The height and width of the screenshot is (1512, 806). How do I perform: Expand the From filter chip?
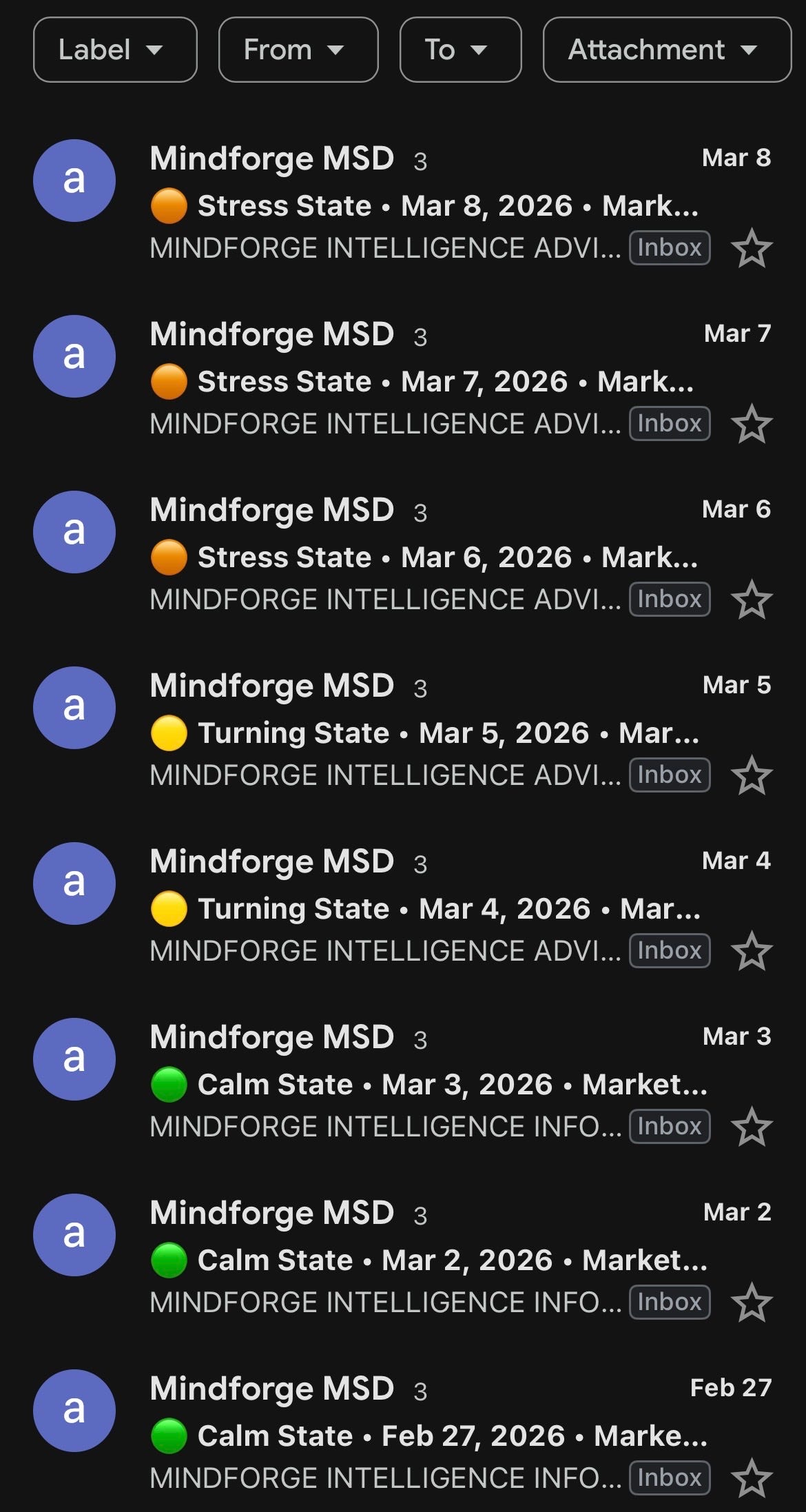[x=298, y=50]
